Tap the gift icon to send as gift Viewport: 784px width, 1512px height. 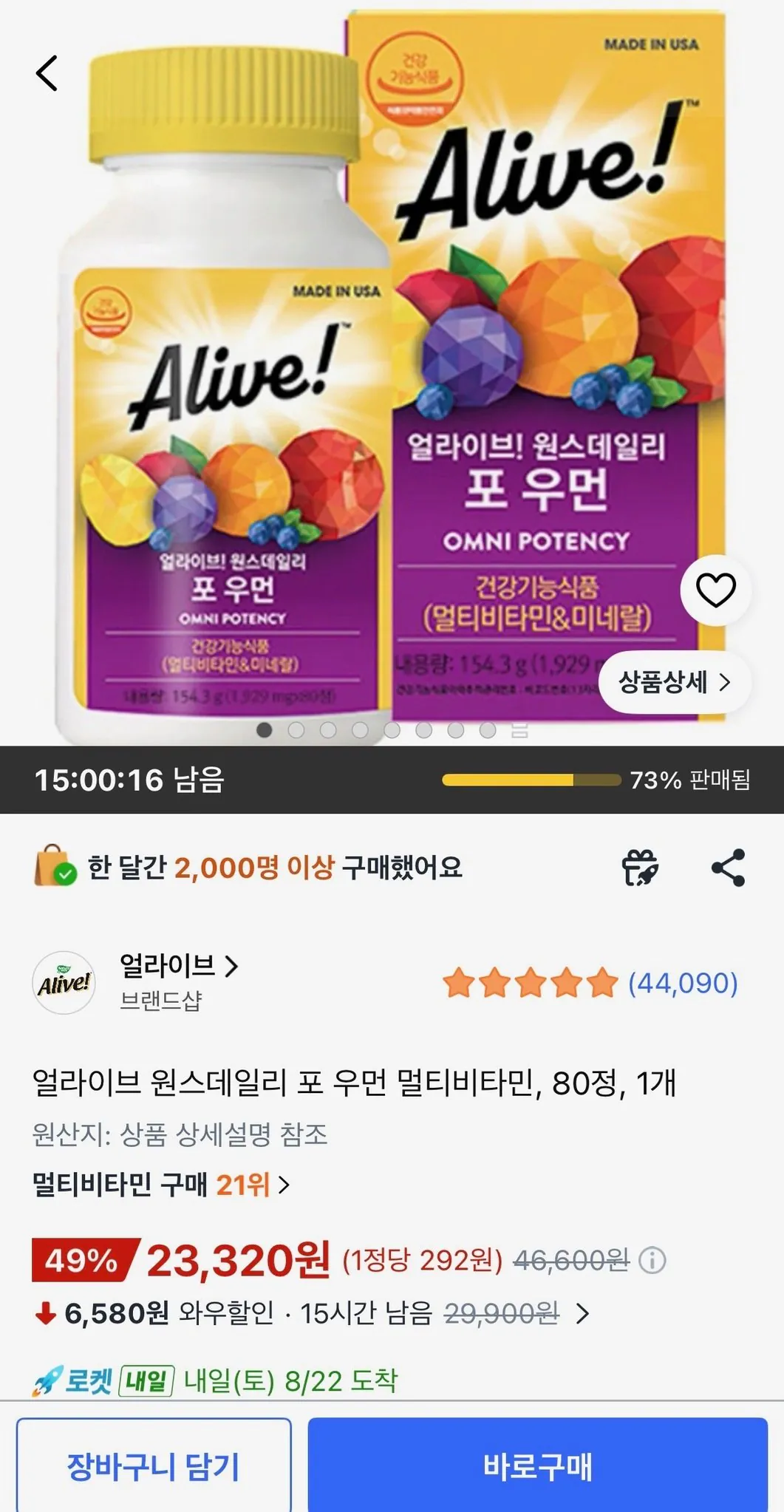pyautogui.click(x=640, y=867)
